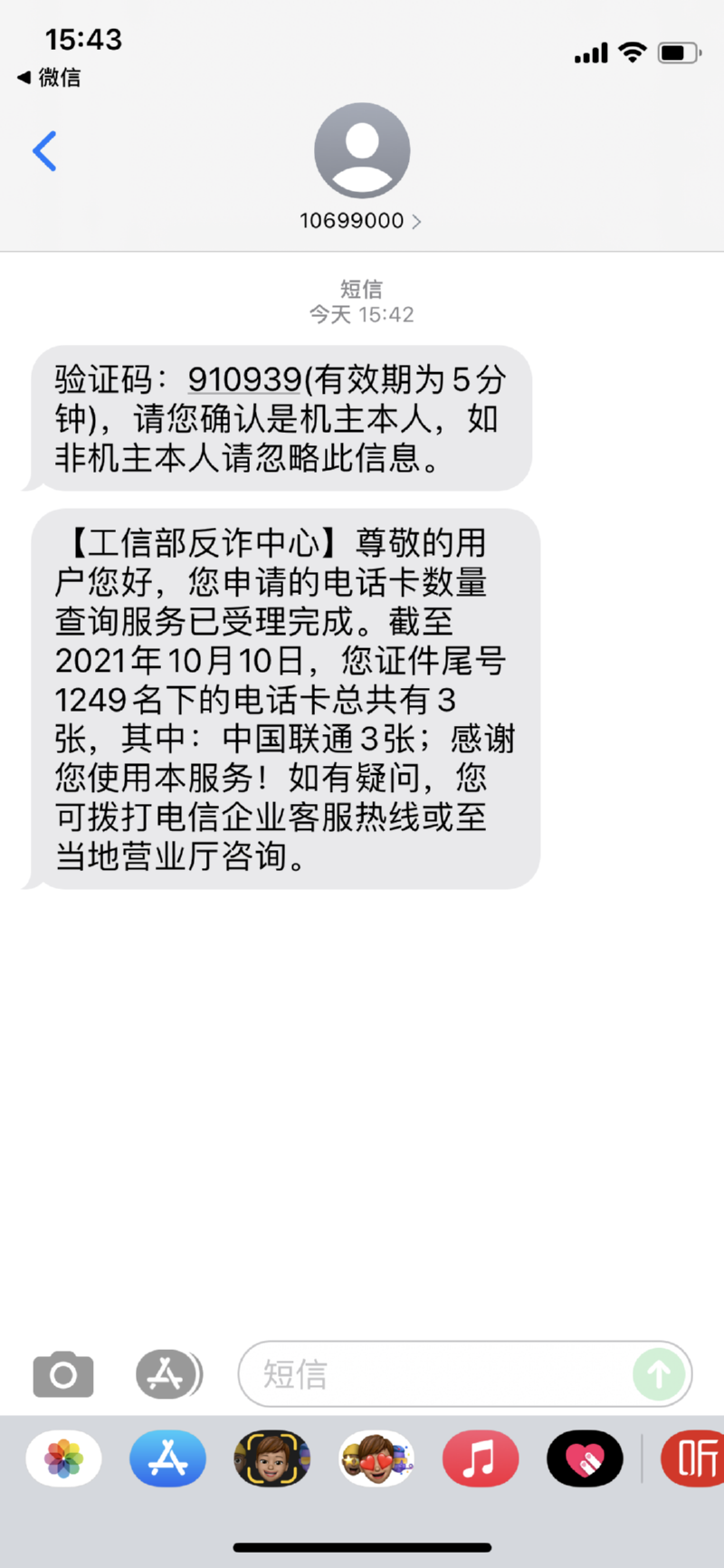Open the Photos iMessage app
This screenshot has height=1568, width=724.
click(x=63, y=1459)
